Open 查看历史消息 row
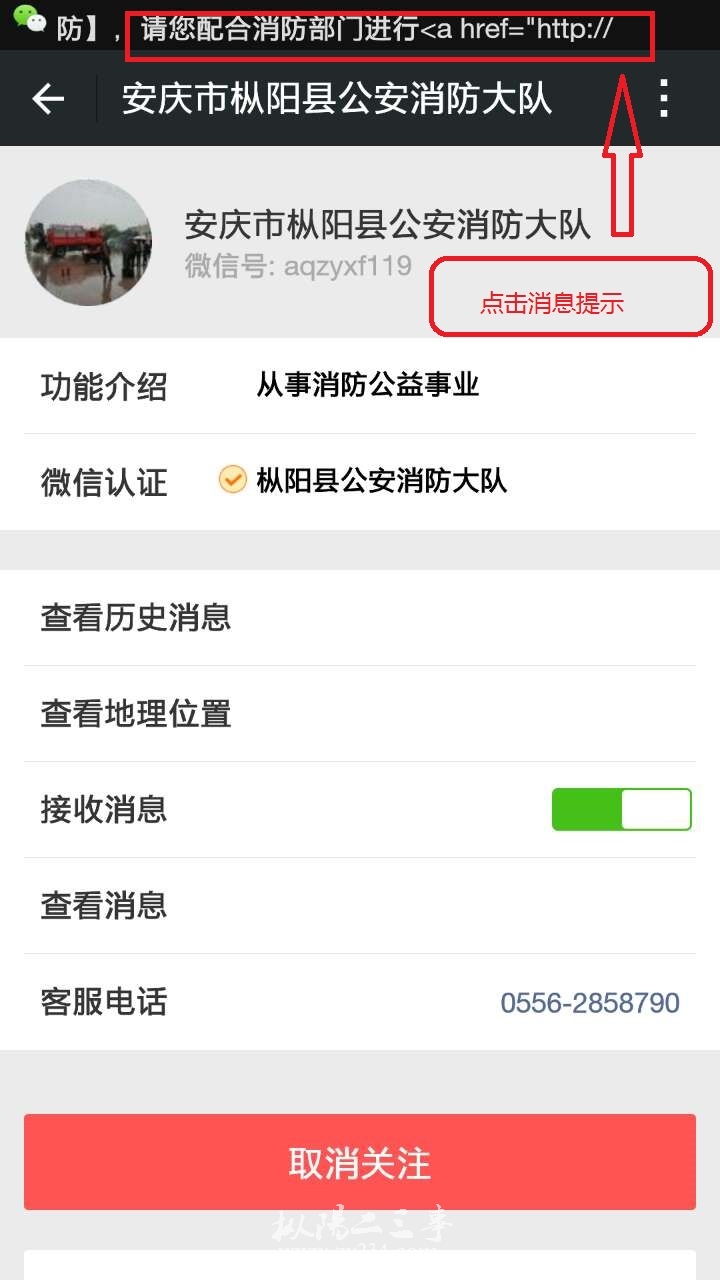 [360, 617]
